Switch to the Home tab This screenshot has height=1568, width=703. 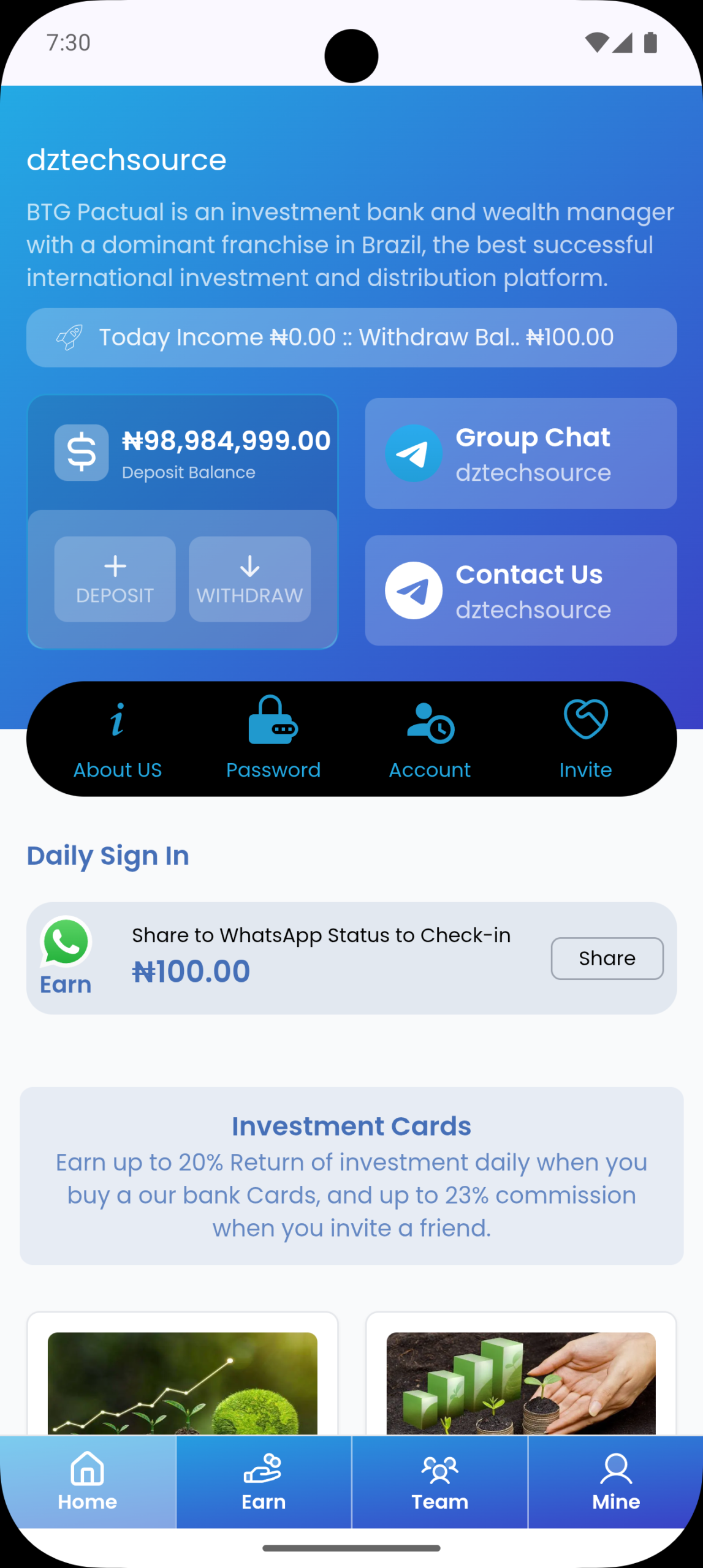point(88,1482)
